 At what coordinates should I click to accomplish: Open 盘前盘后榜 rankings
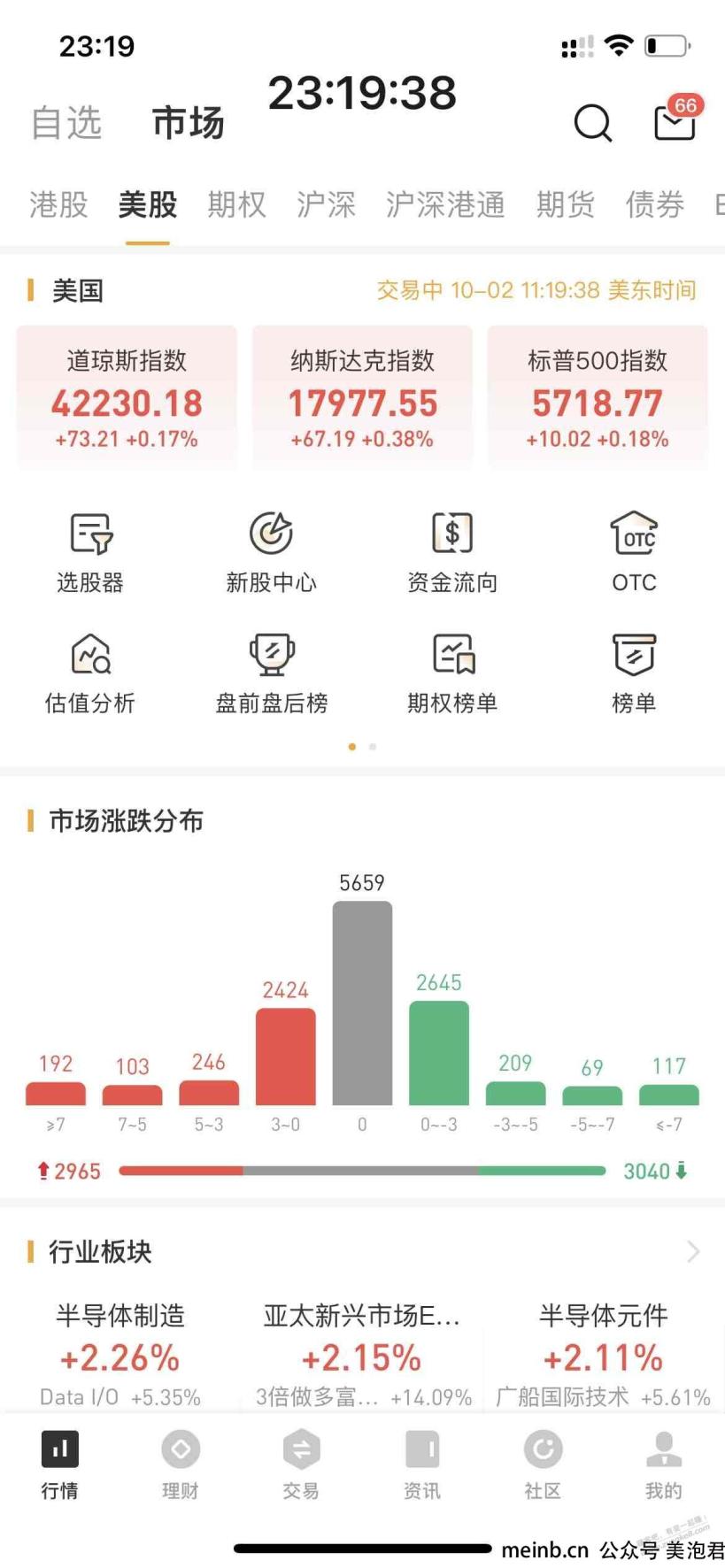coord(271,673)
